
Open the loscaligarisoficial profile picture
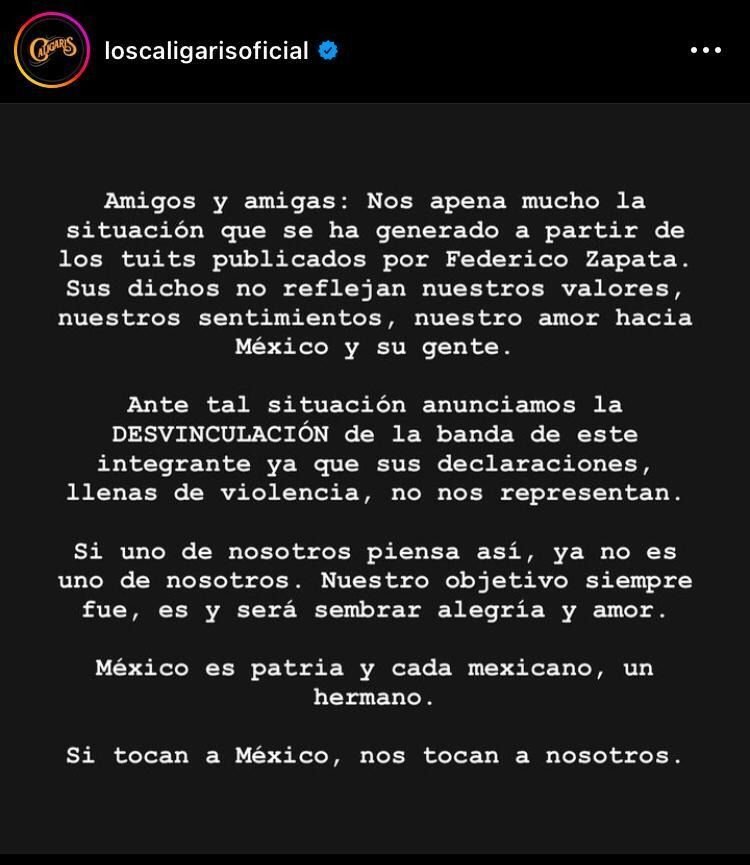click(x=52, y=51)
